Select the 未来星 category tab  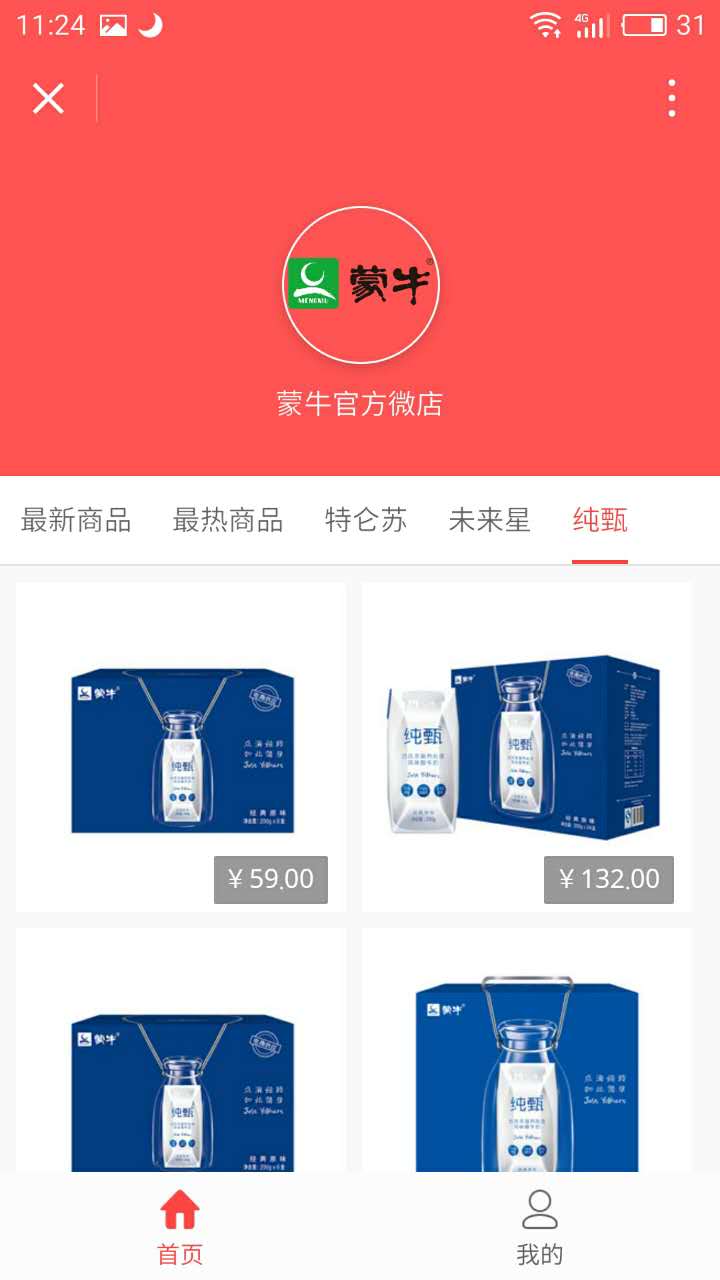click(x=489, y=520)
